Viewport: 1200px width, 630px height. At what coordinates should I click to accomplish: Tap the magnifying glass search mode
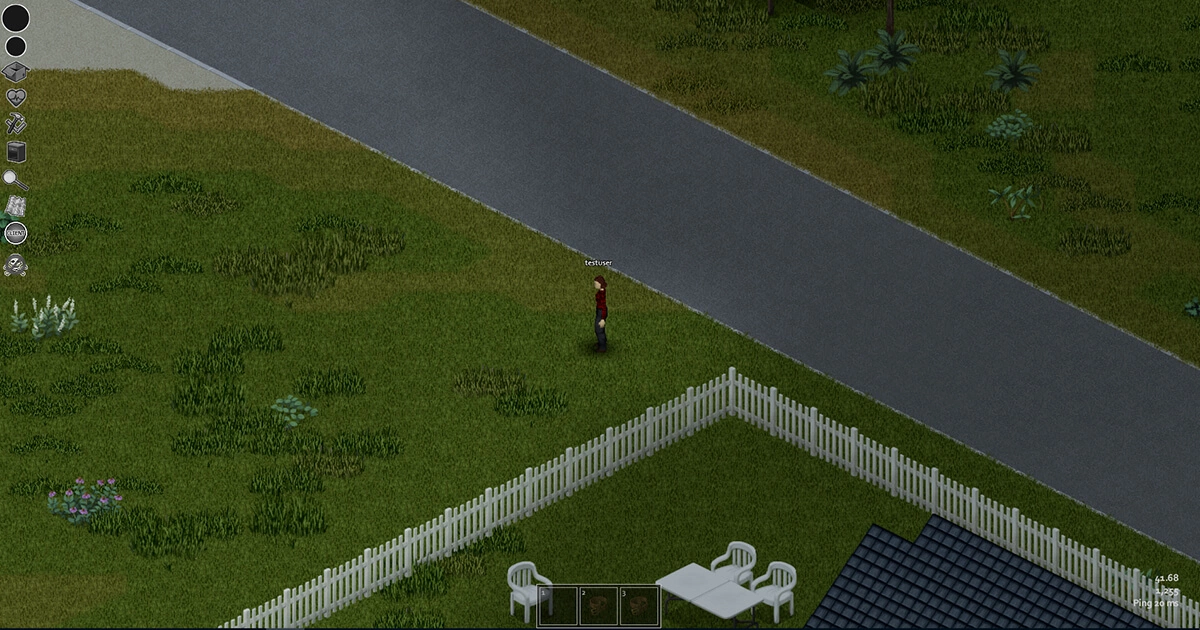coord(15,180)
